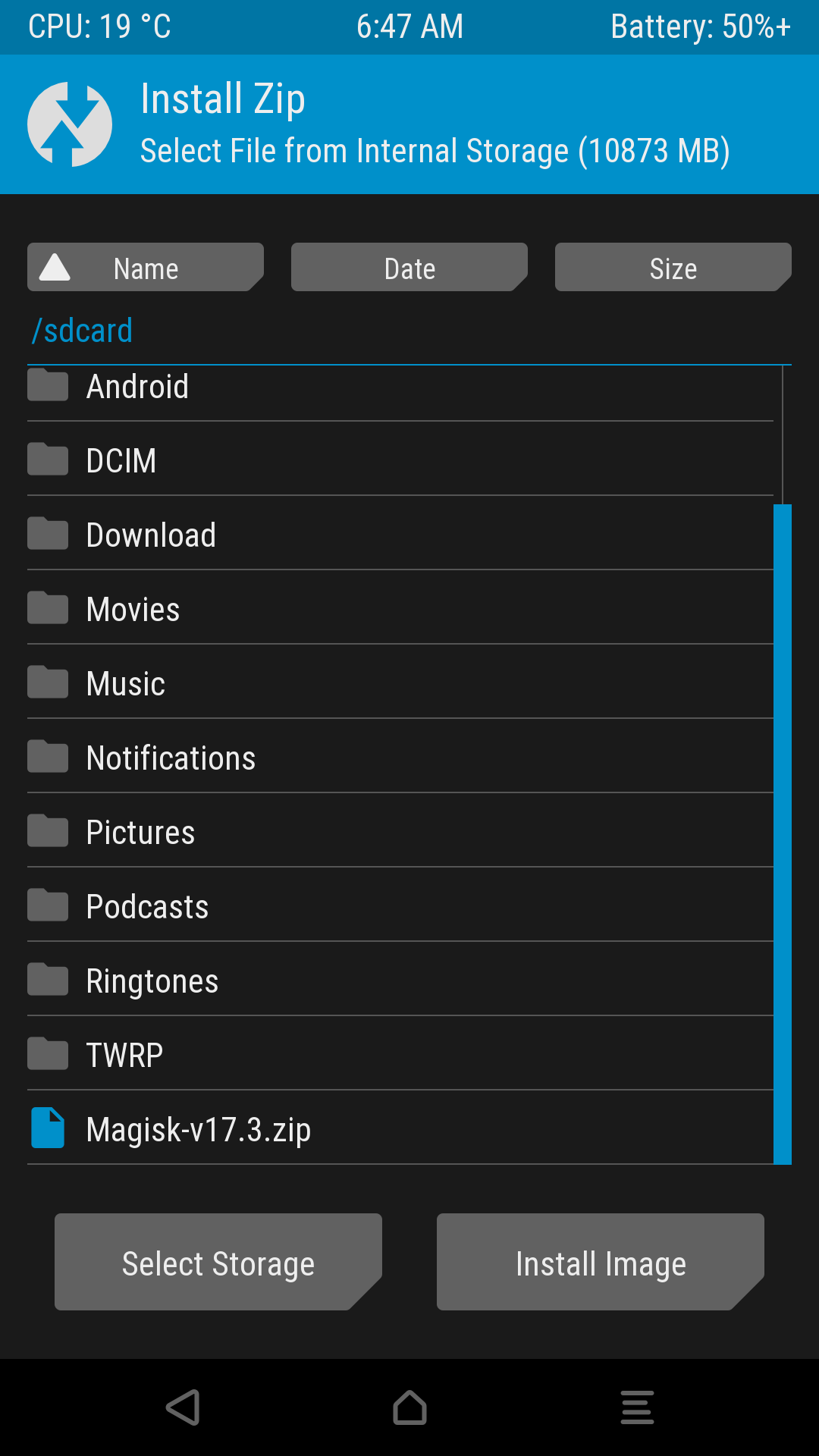Sort the file list by Date
This screenshot has width=819, height=1456.
pyautogui.click(x=409, y=268)
